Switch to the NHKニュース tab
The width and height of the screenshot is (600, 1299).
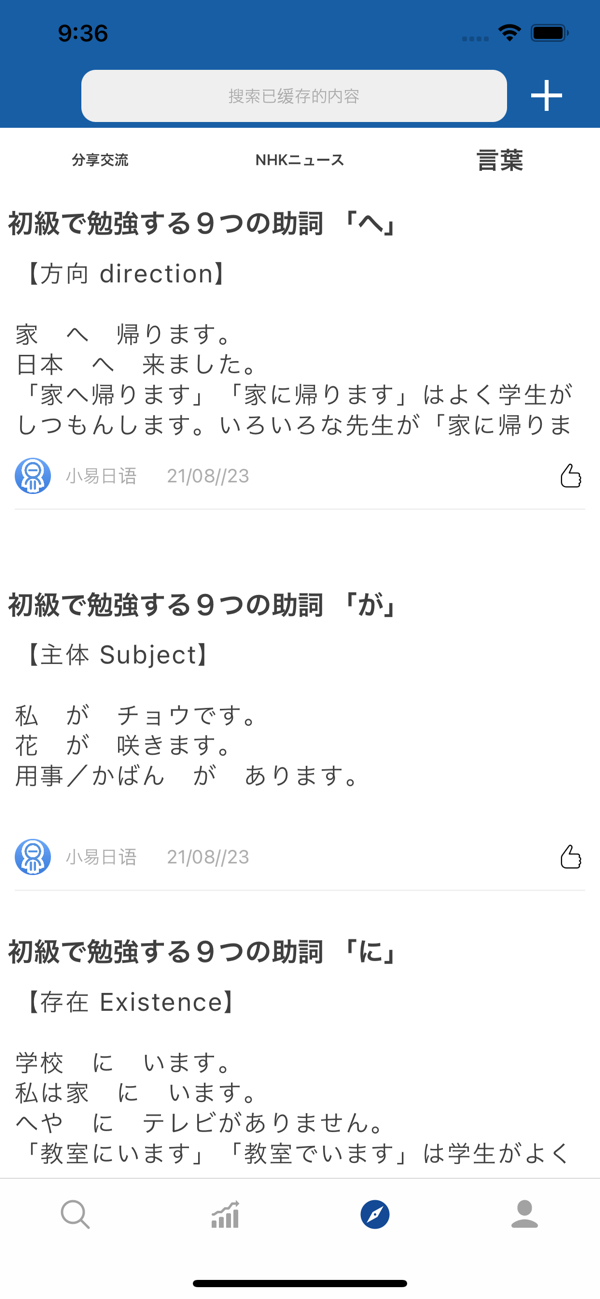pos(300,160)
